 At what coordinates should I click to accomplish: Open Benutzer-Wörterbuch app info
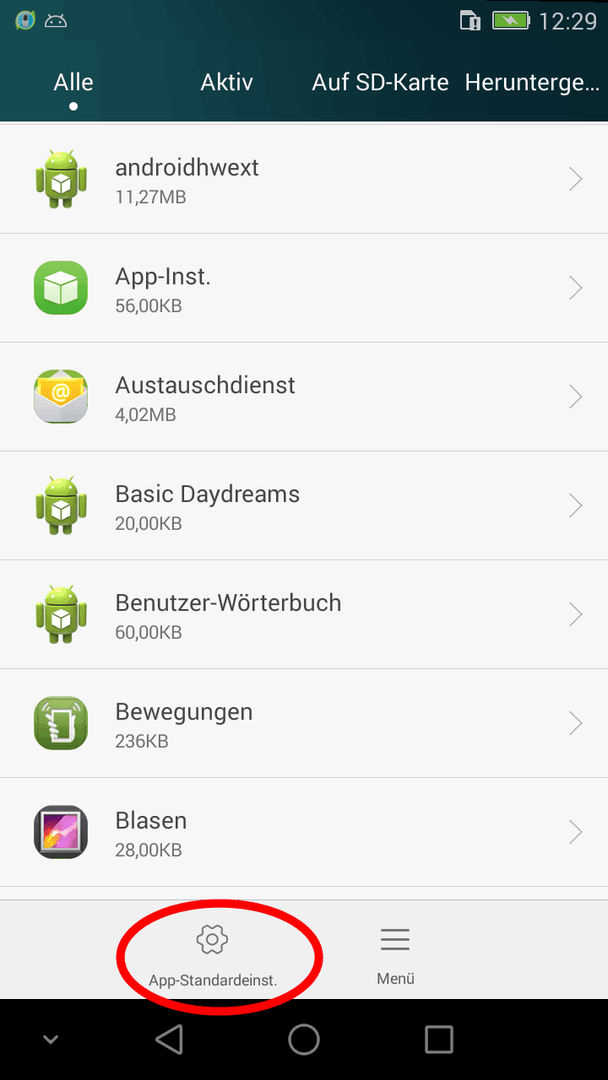click(304, 614)
